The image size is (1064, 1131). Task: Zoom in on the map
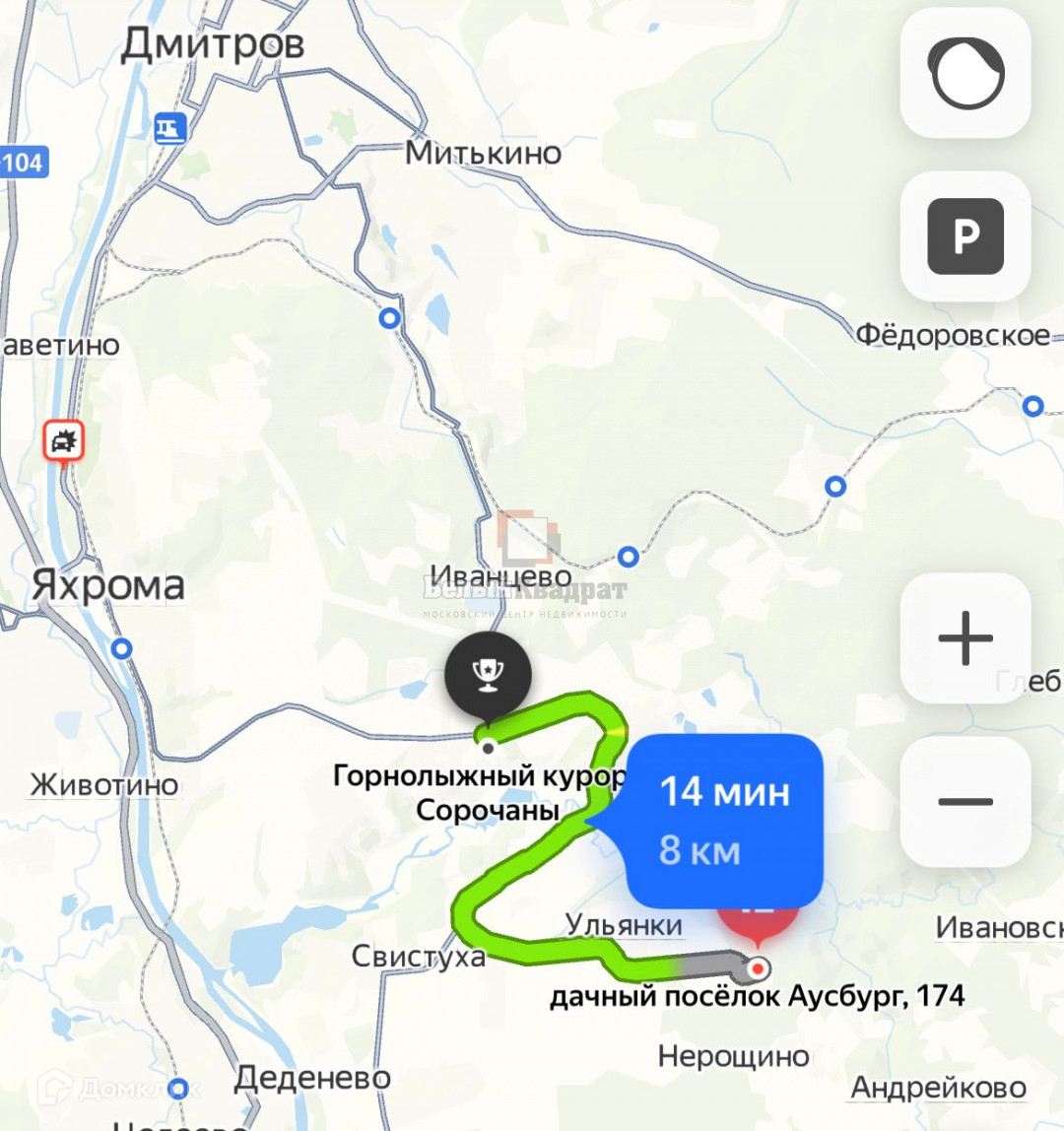click(x=965, y=638)
